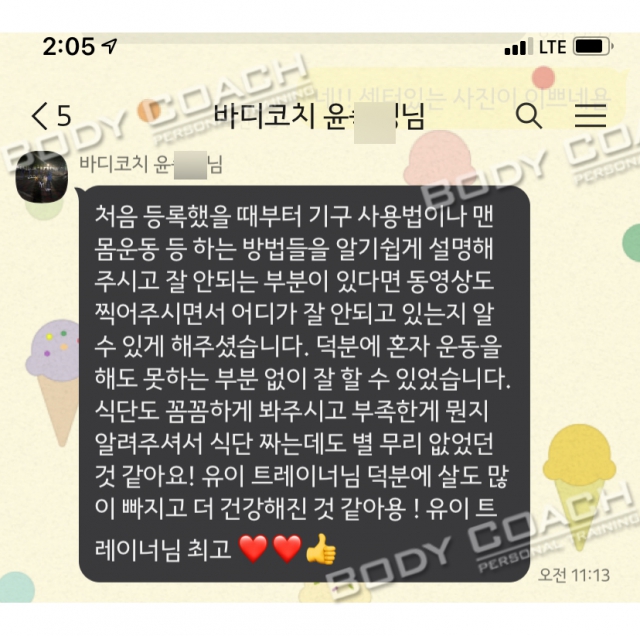The height and width of the screenshot is (636, 640).
Task: Open the chat room hamburger menu
Action: [590, 116]
